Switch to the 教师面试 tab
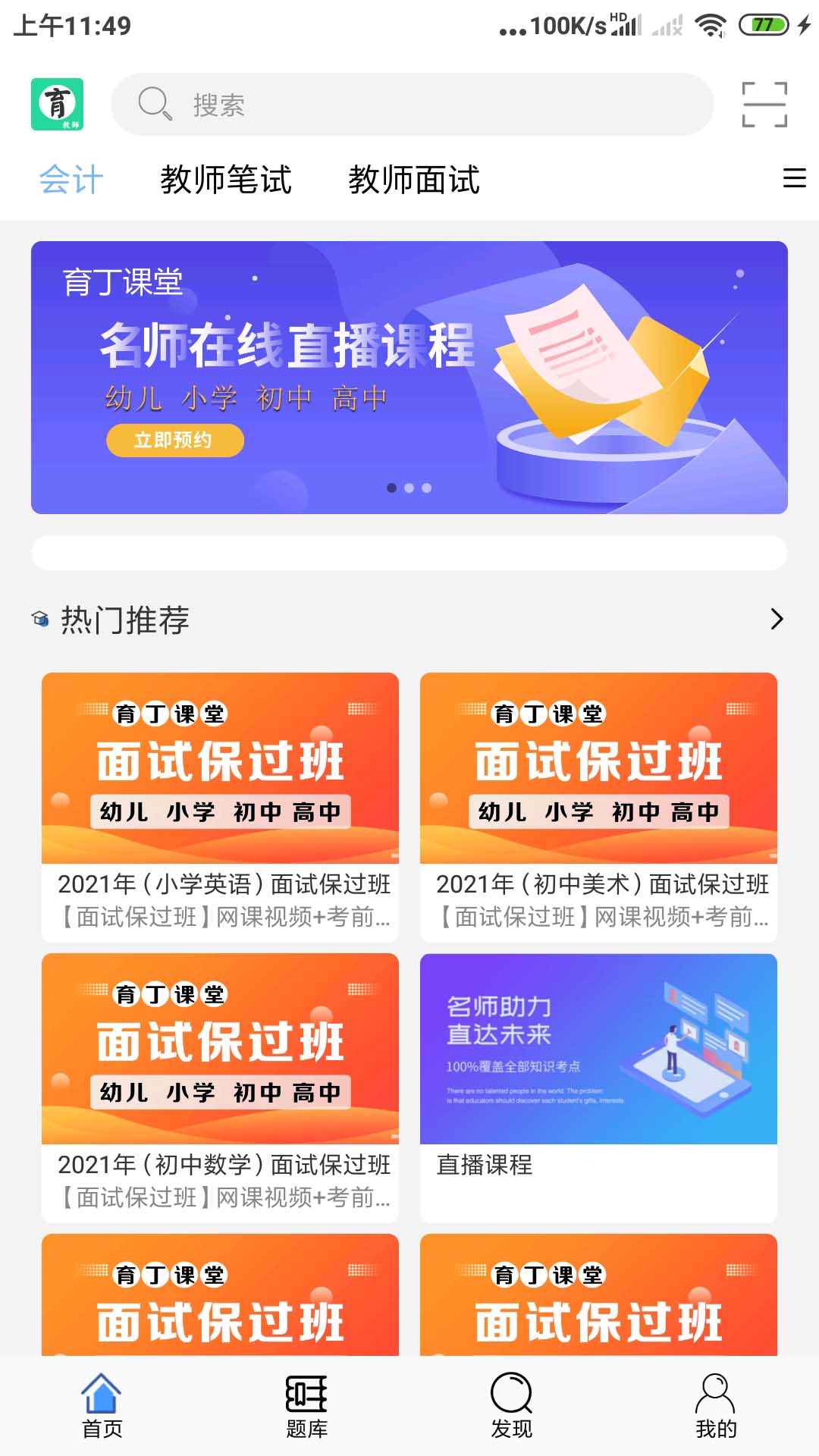819x1456 pixels. [x=414, y=179]
